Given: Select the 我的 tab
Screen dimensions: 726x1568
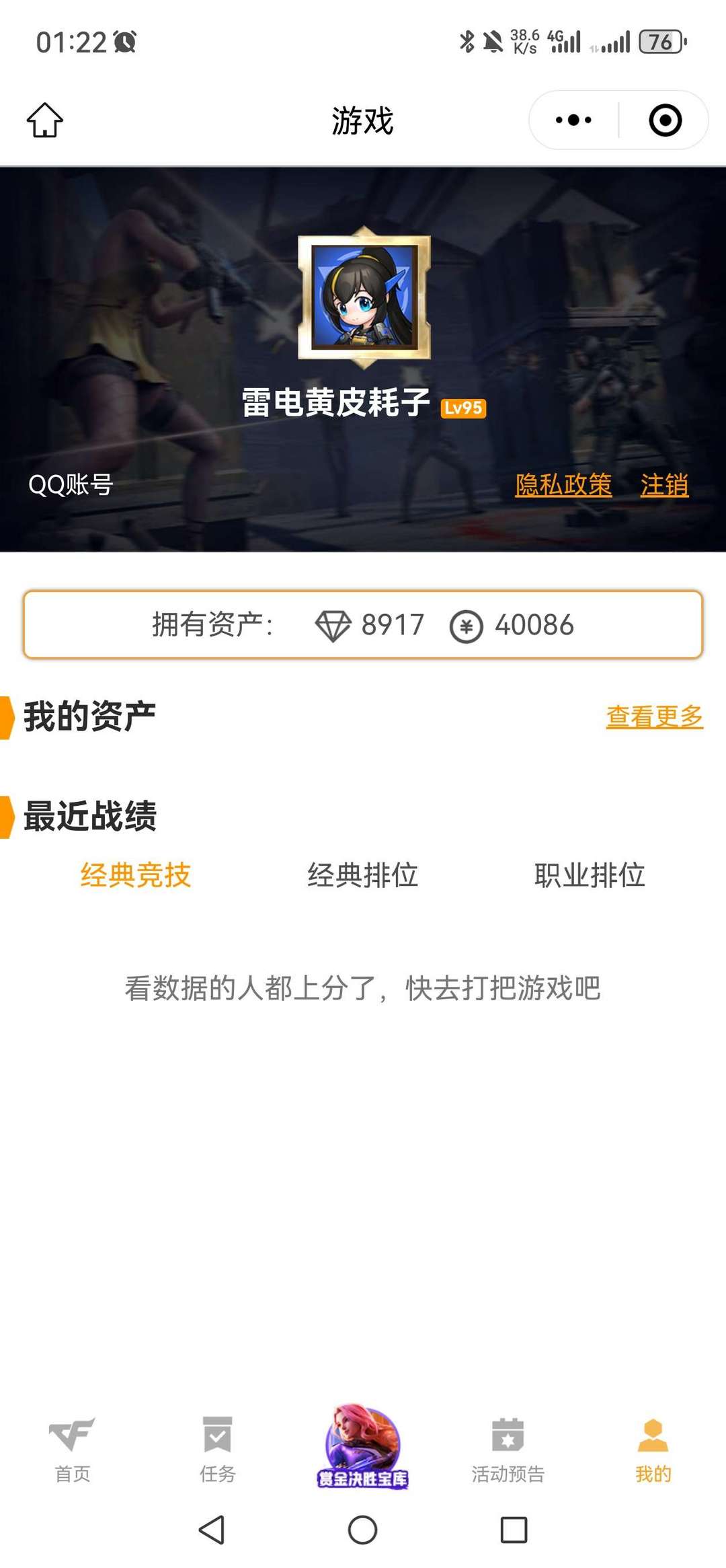Looking at the screenshot, I should 653,1450.
